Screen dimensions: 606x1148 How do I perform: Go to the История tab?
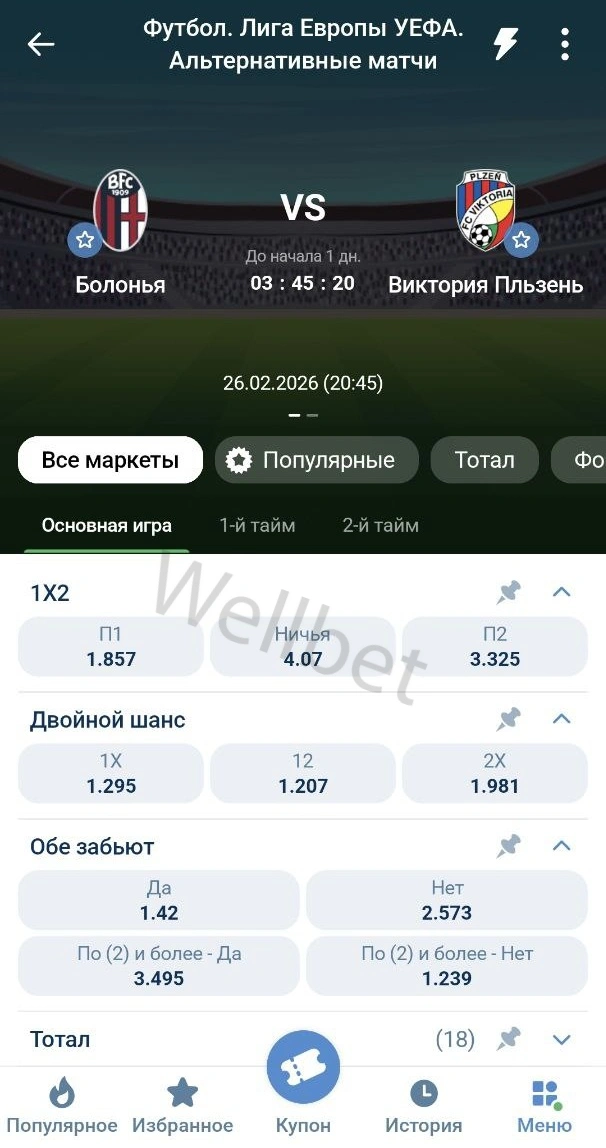coord(423,1105)
